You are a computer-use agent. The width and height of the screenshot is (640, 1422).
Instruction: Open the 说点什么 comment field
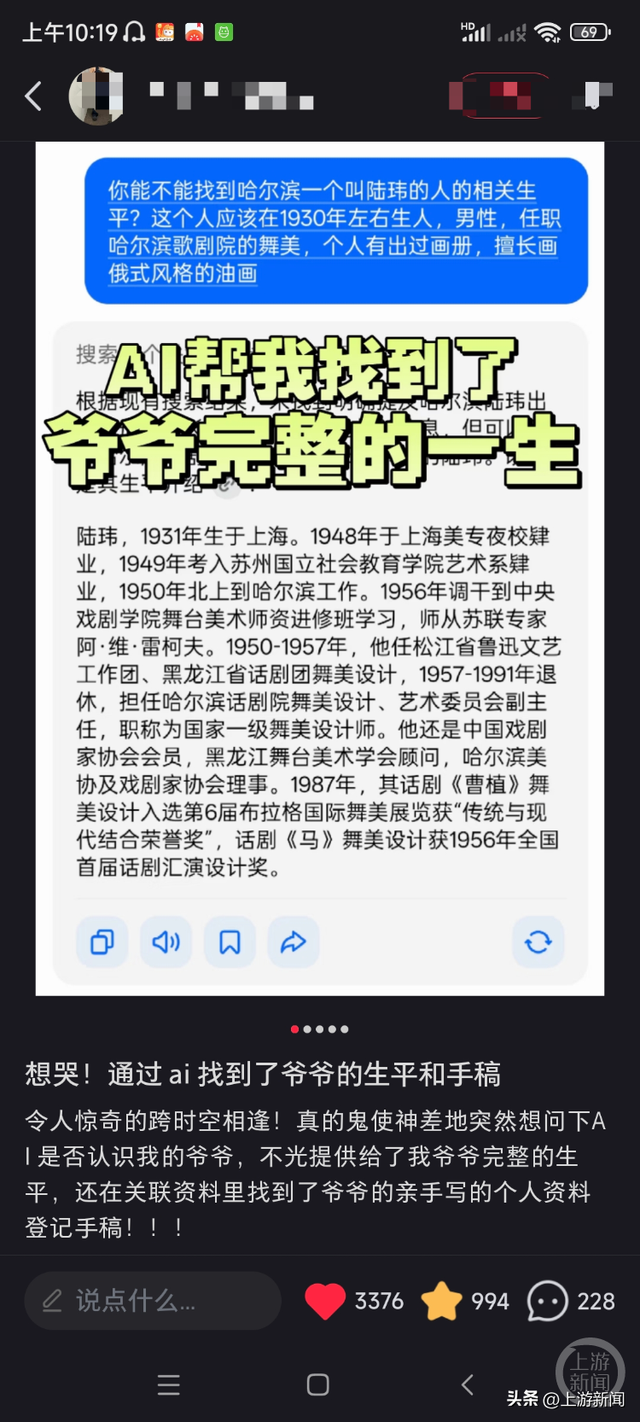tap(152, 1301)
